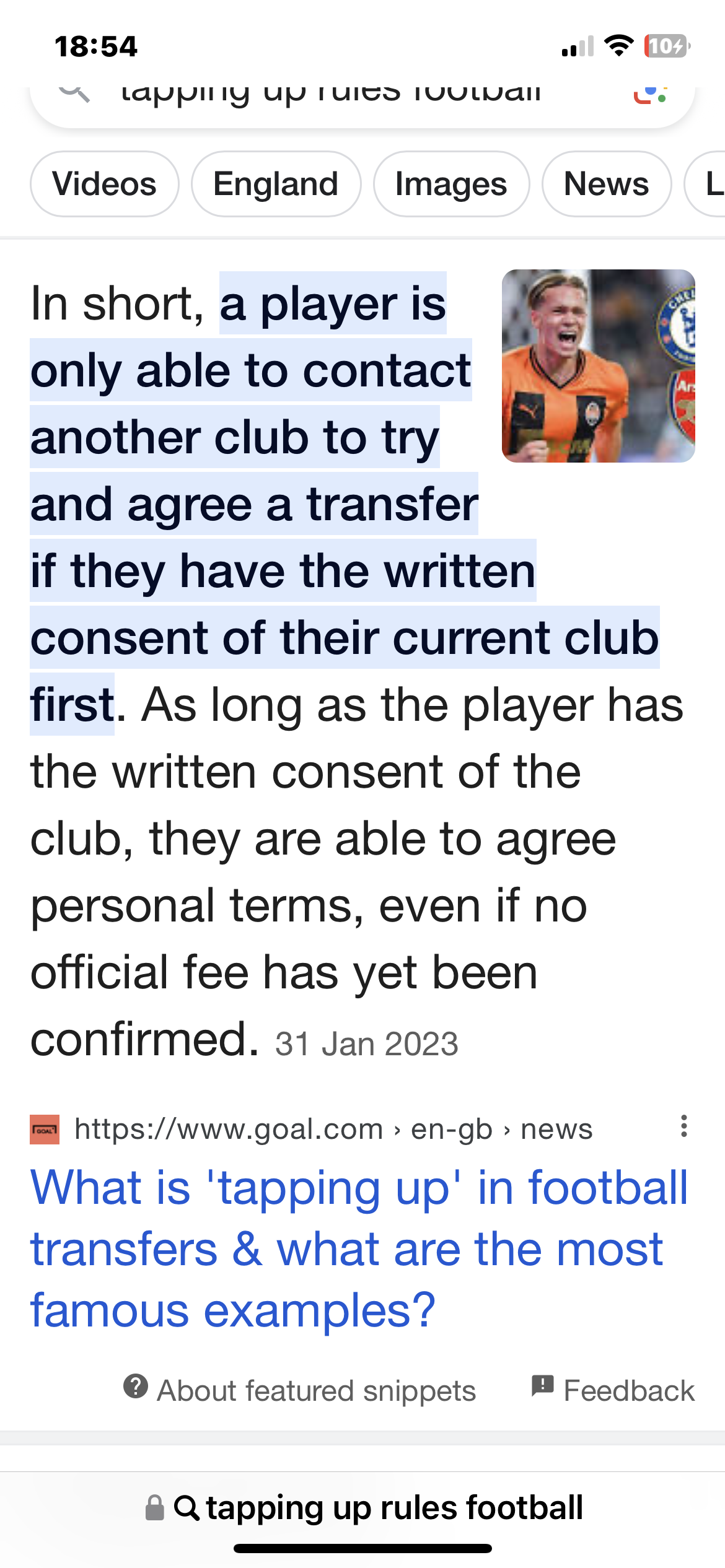Select the England filter chip

tap(276, 184)
